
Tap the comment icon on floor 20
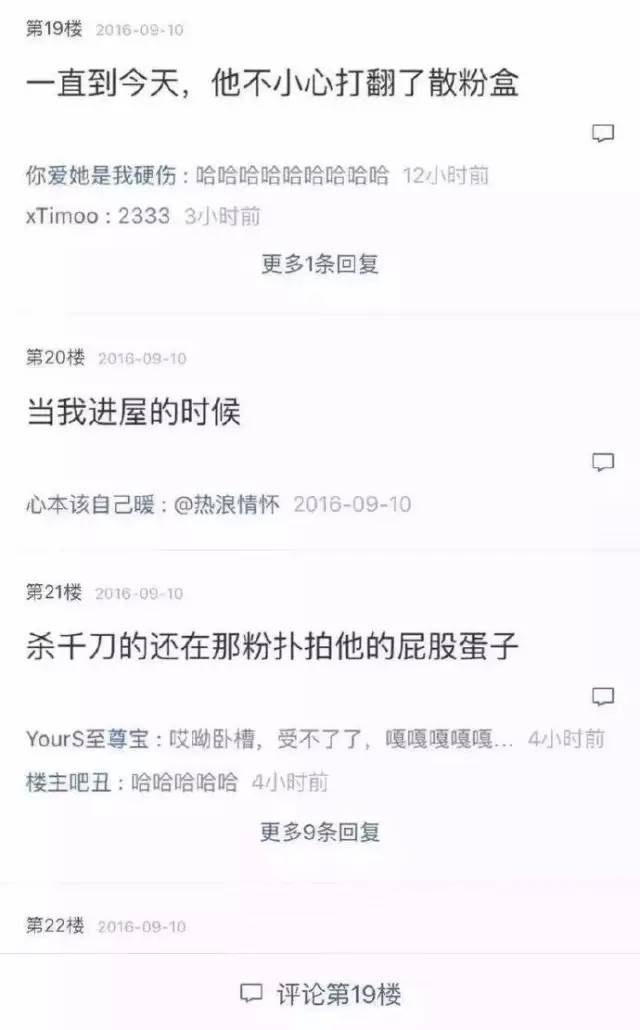pyautogui.click(x=603, y=462)
